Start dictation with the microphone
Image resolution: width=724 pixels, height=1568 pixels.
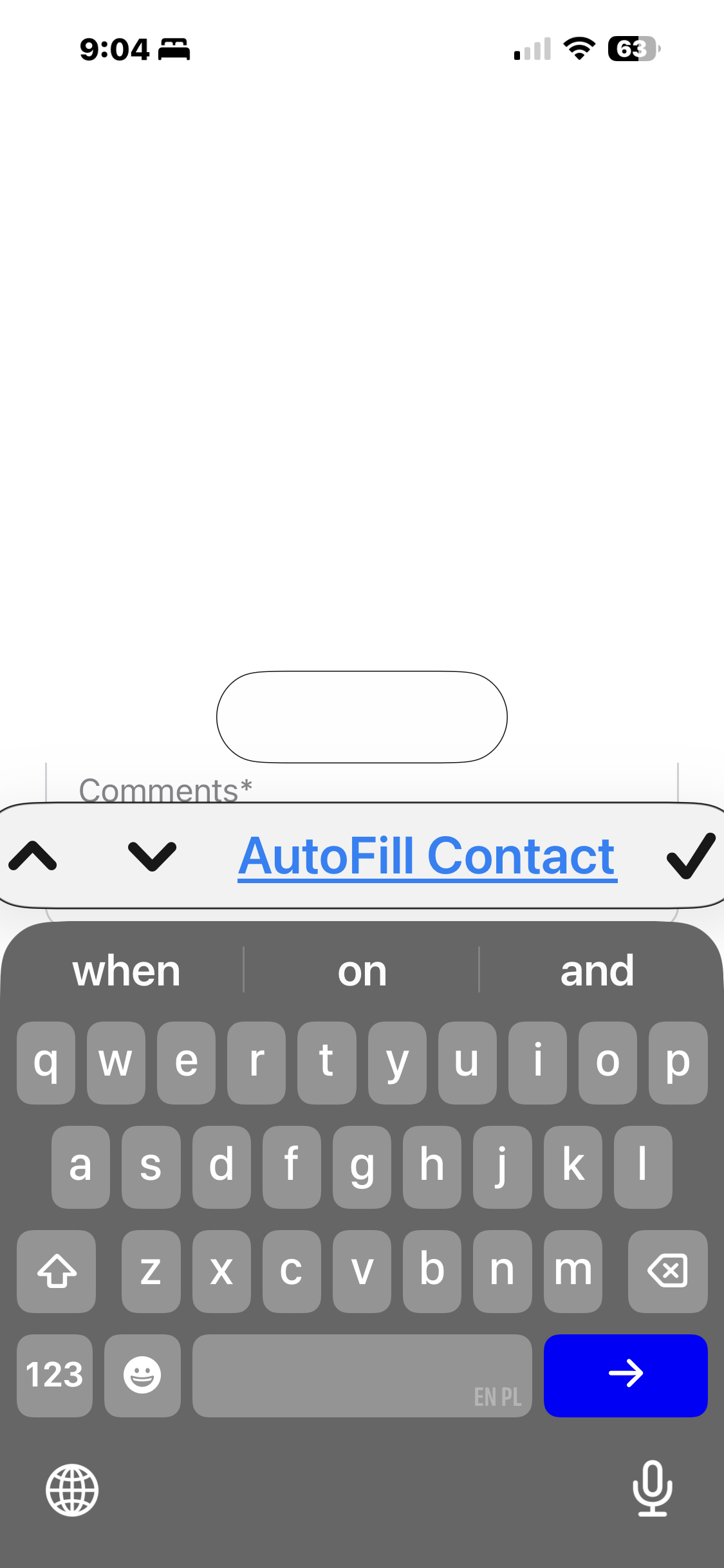coord(653,1488)
